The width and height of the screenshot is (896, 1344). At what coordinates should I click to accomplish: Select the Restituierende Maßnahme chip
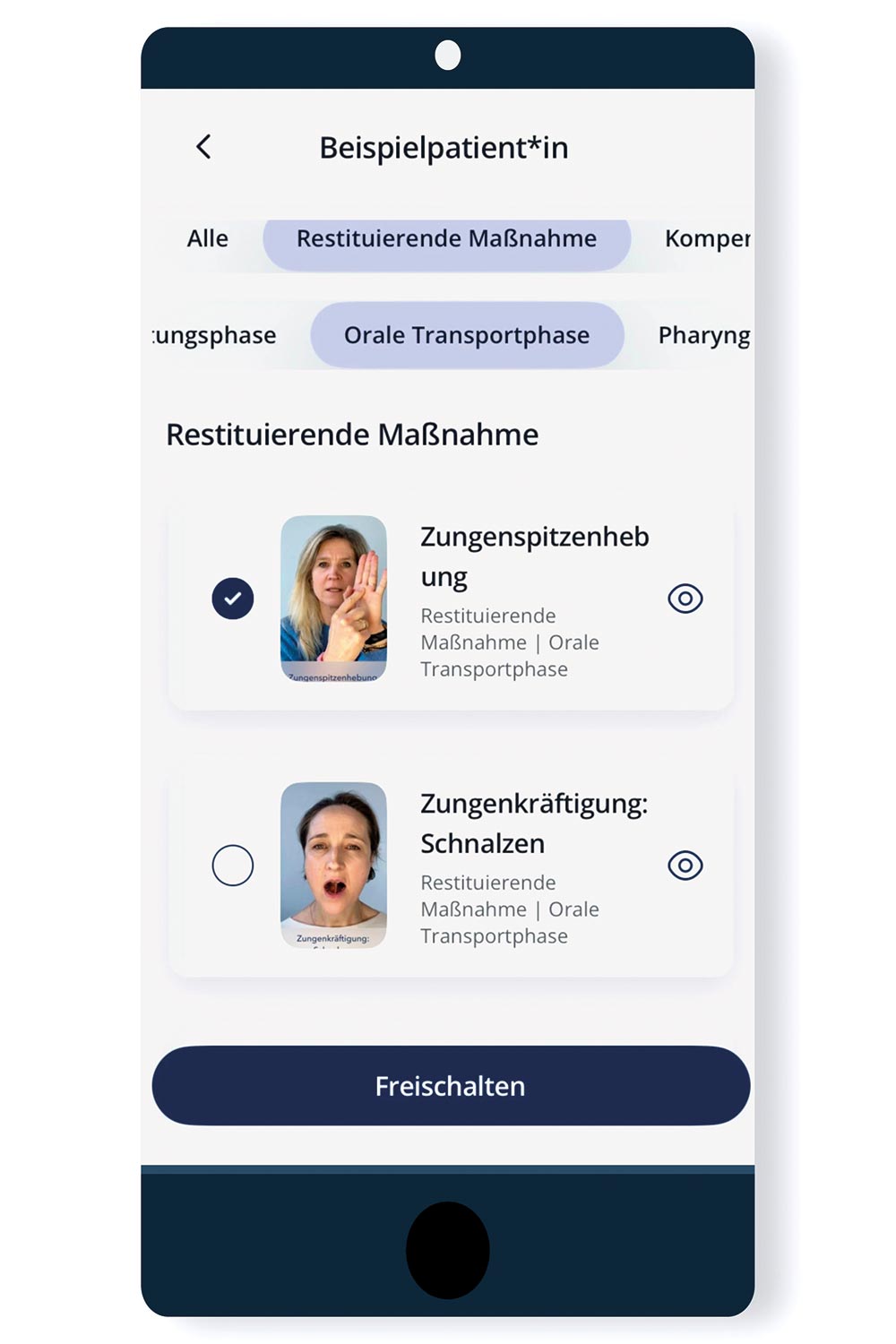tap(446, 239)
